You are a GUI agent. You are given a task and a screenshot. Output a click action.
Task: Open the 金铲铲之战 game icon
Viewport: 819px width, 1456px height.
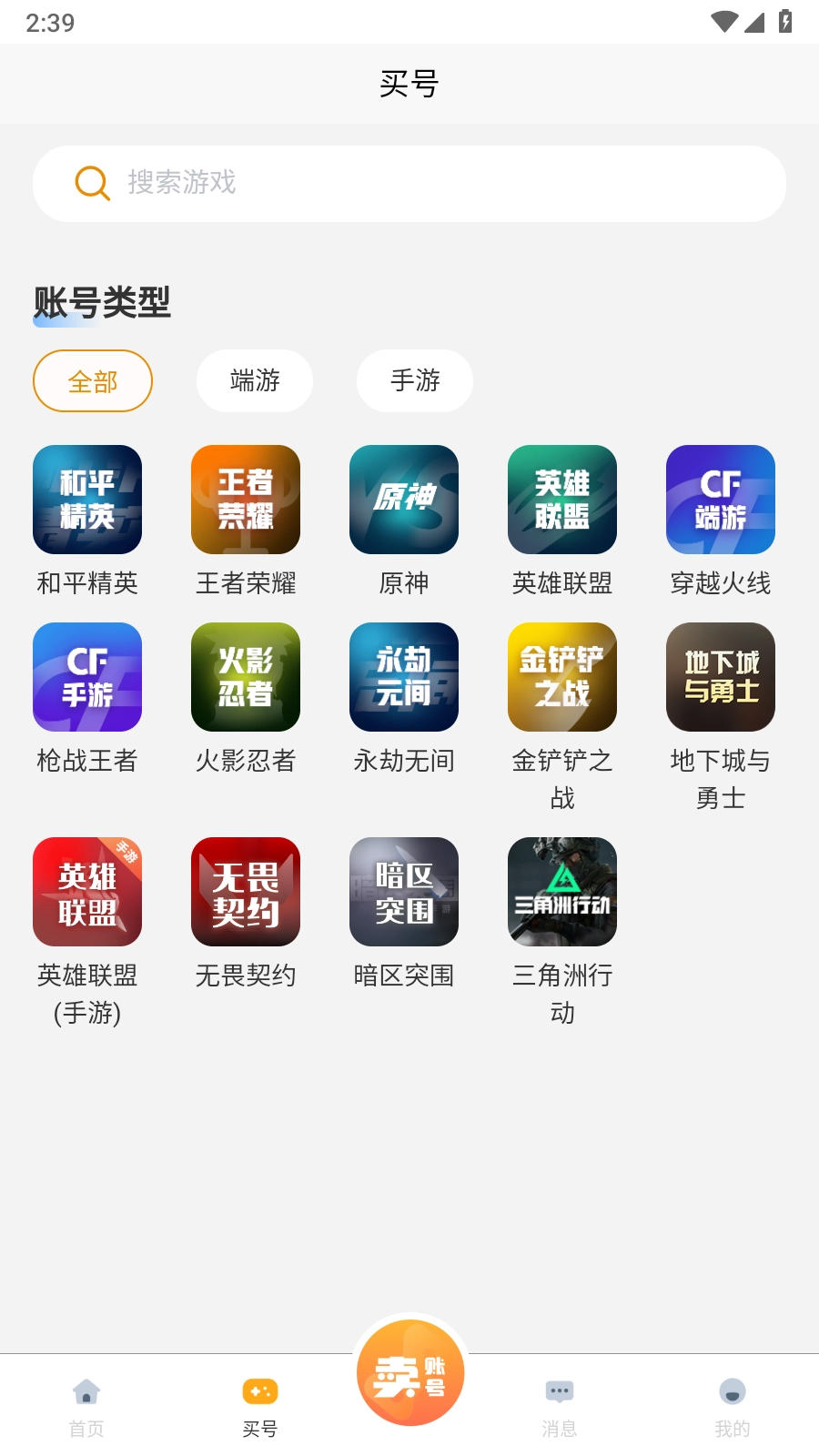(x=562, y=677)
